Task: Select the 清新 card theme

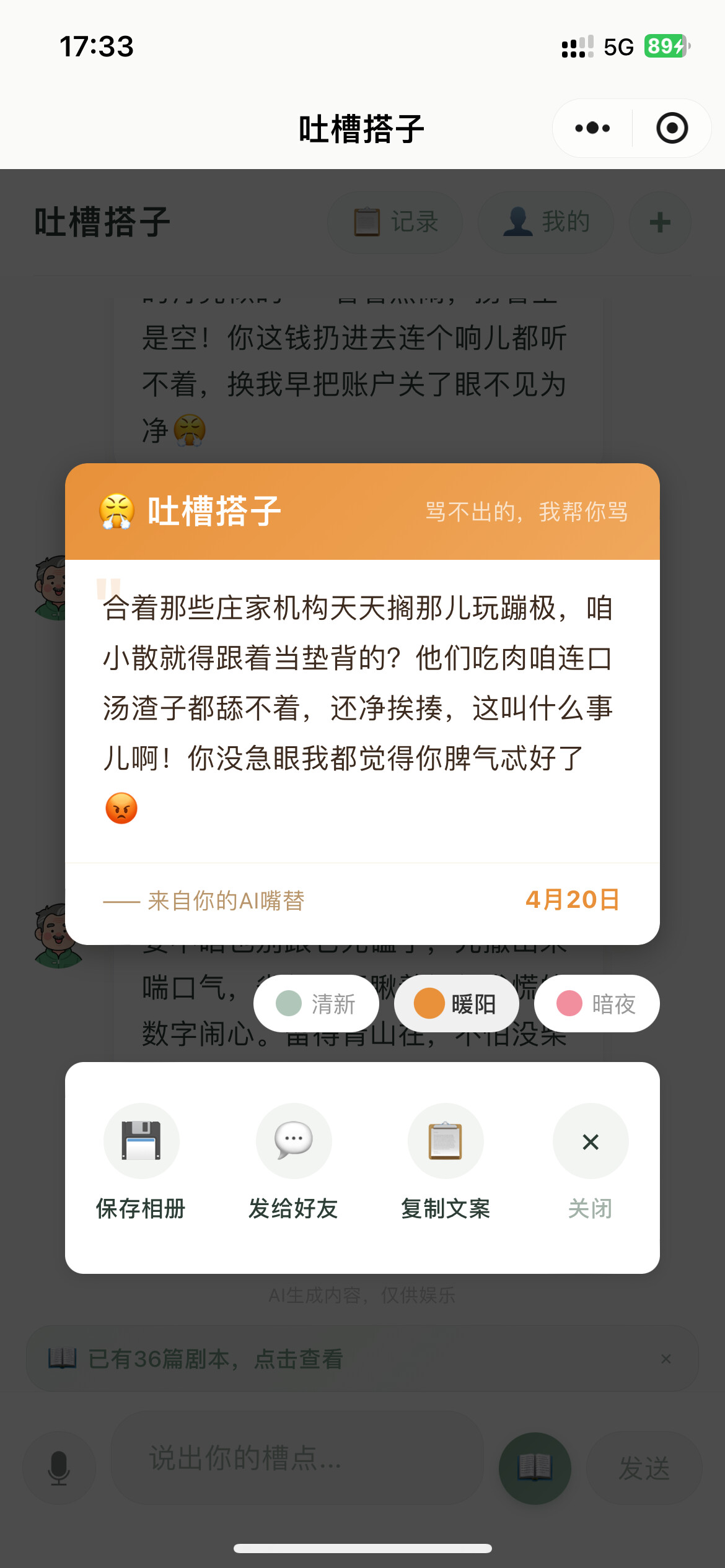Action: pos(316,1004)
